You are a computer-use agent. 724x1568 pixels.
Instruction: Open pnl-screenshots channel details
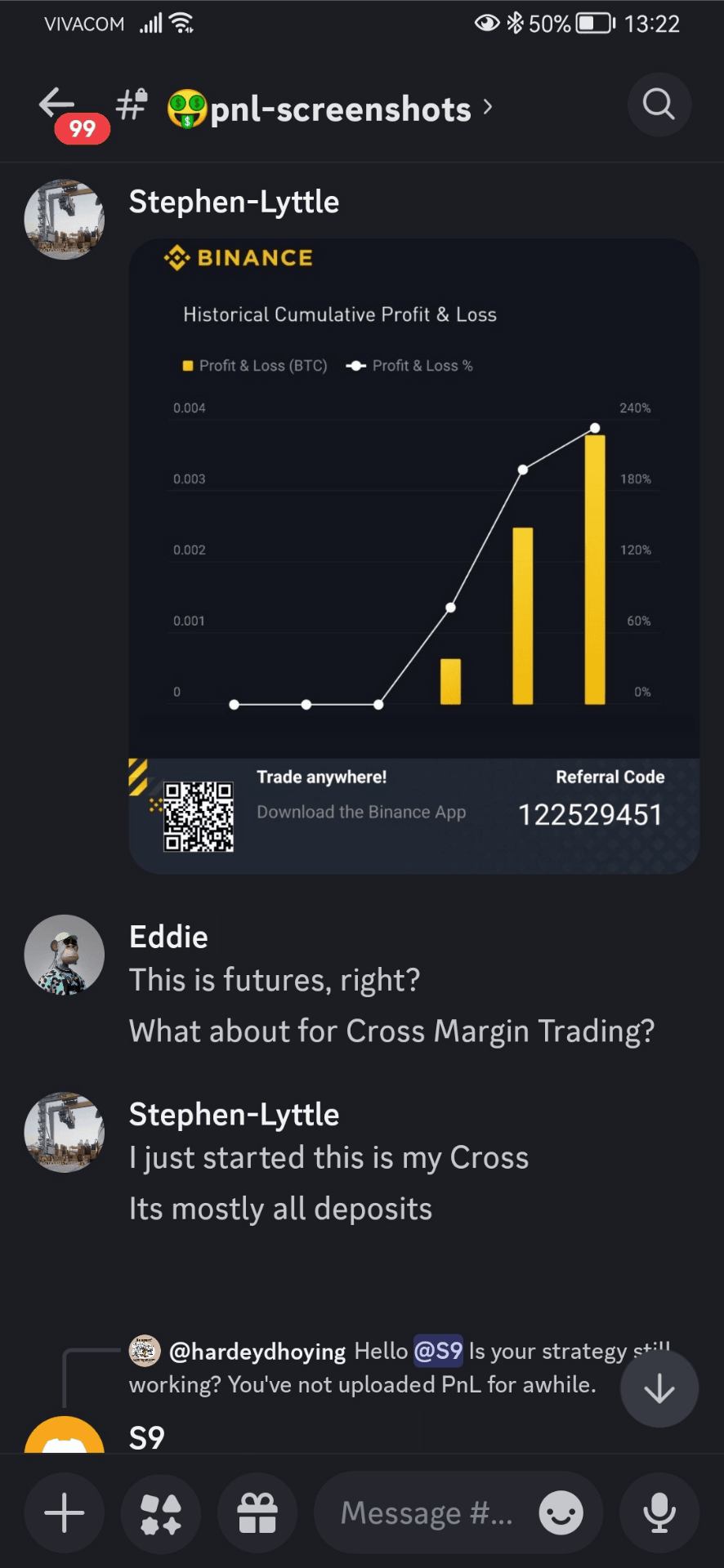pos(340,109)
